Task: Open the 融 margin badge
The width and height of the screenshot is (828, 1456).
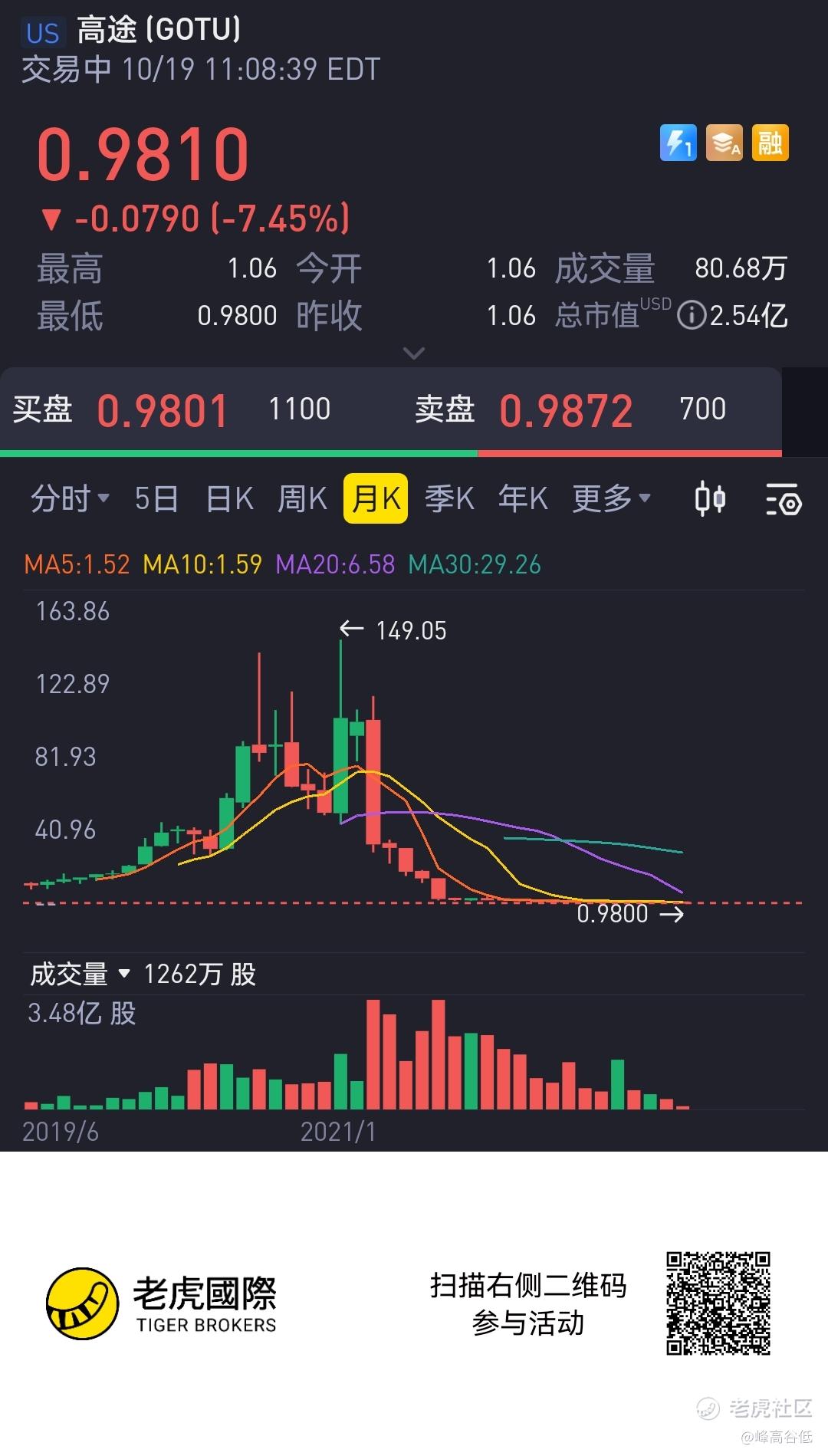Action: tap(770, 143)
